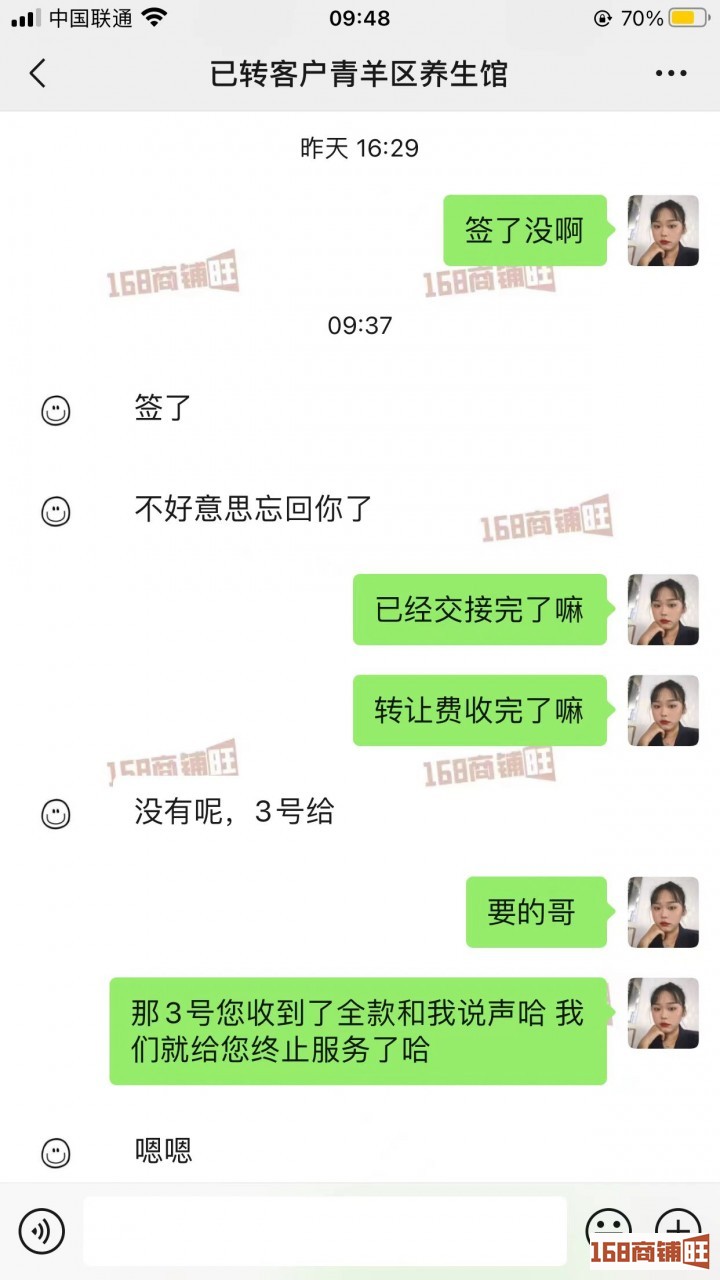The width and height of the screenshot is (720, 1280).
Task: View contact avatar beside the message "签了"
Action: click(x=56, y=410)
